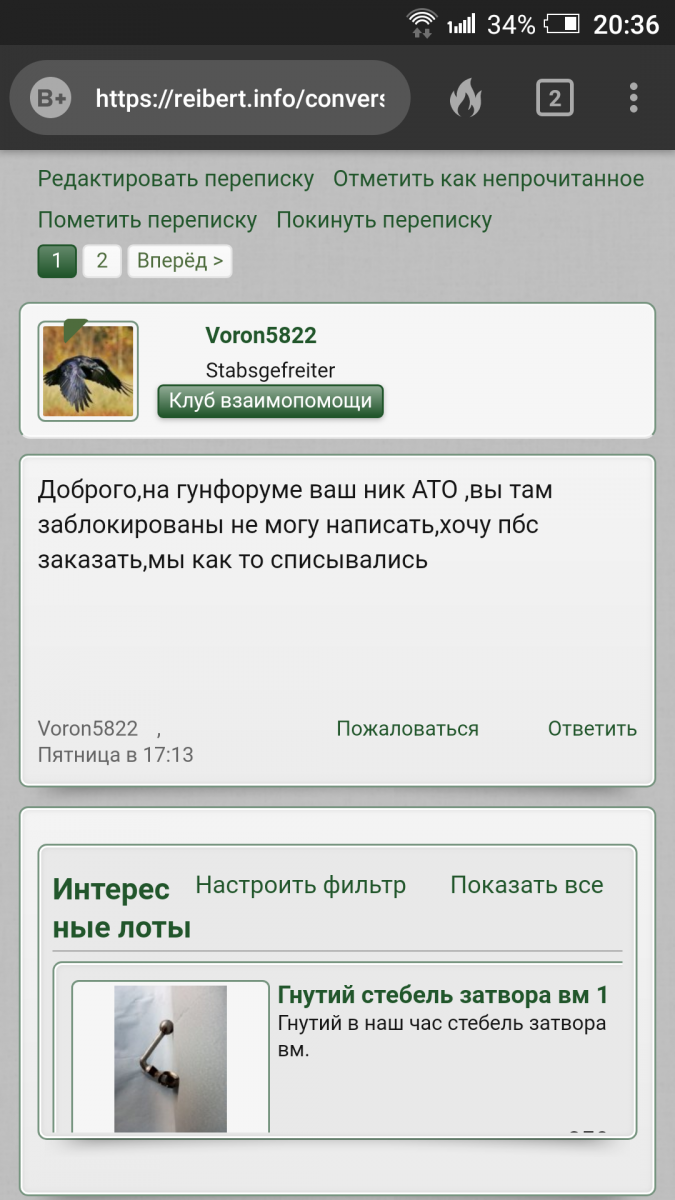Open Voron5822 profile avatar
Screen dimensions: 675x1200
coord(88,371)
